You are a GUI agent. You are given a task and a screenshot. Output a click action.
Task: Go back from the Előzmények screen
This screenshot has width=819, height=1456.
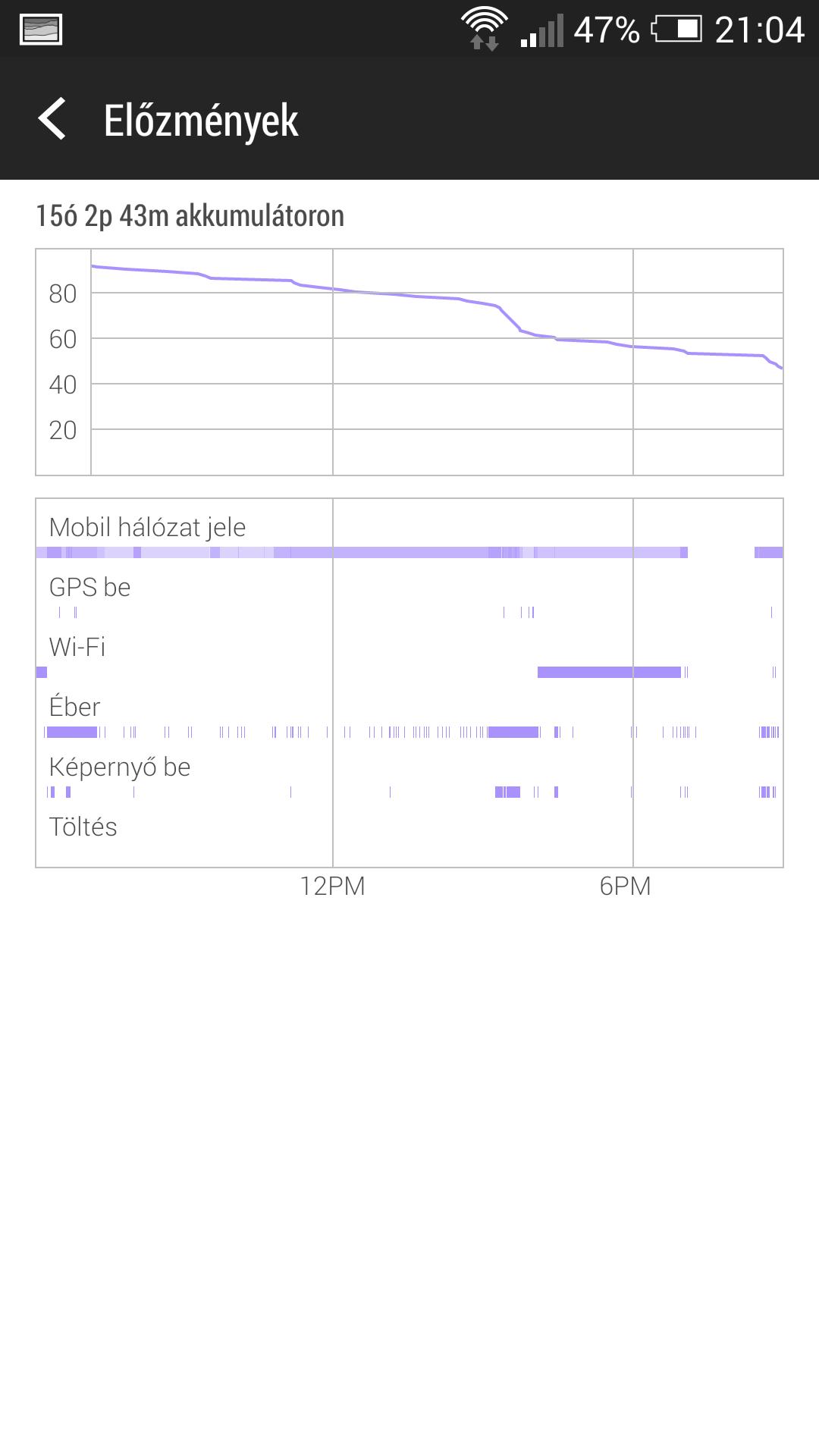coord(52,119)
